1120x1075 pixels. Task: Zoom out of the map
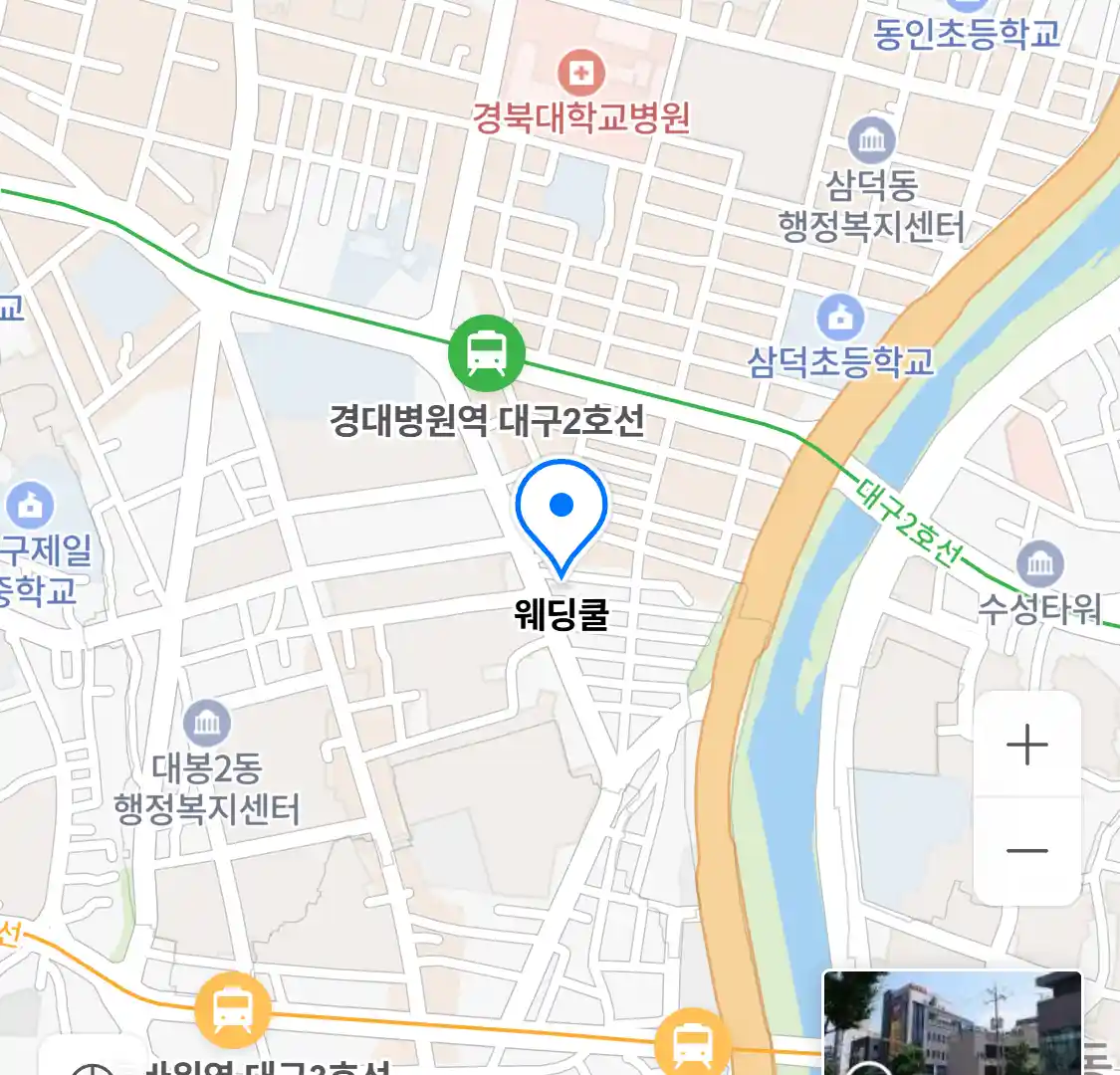pos(1026,851)
